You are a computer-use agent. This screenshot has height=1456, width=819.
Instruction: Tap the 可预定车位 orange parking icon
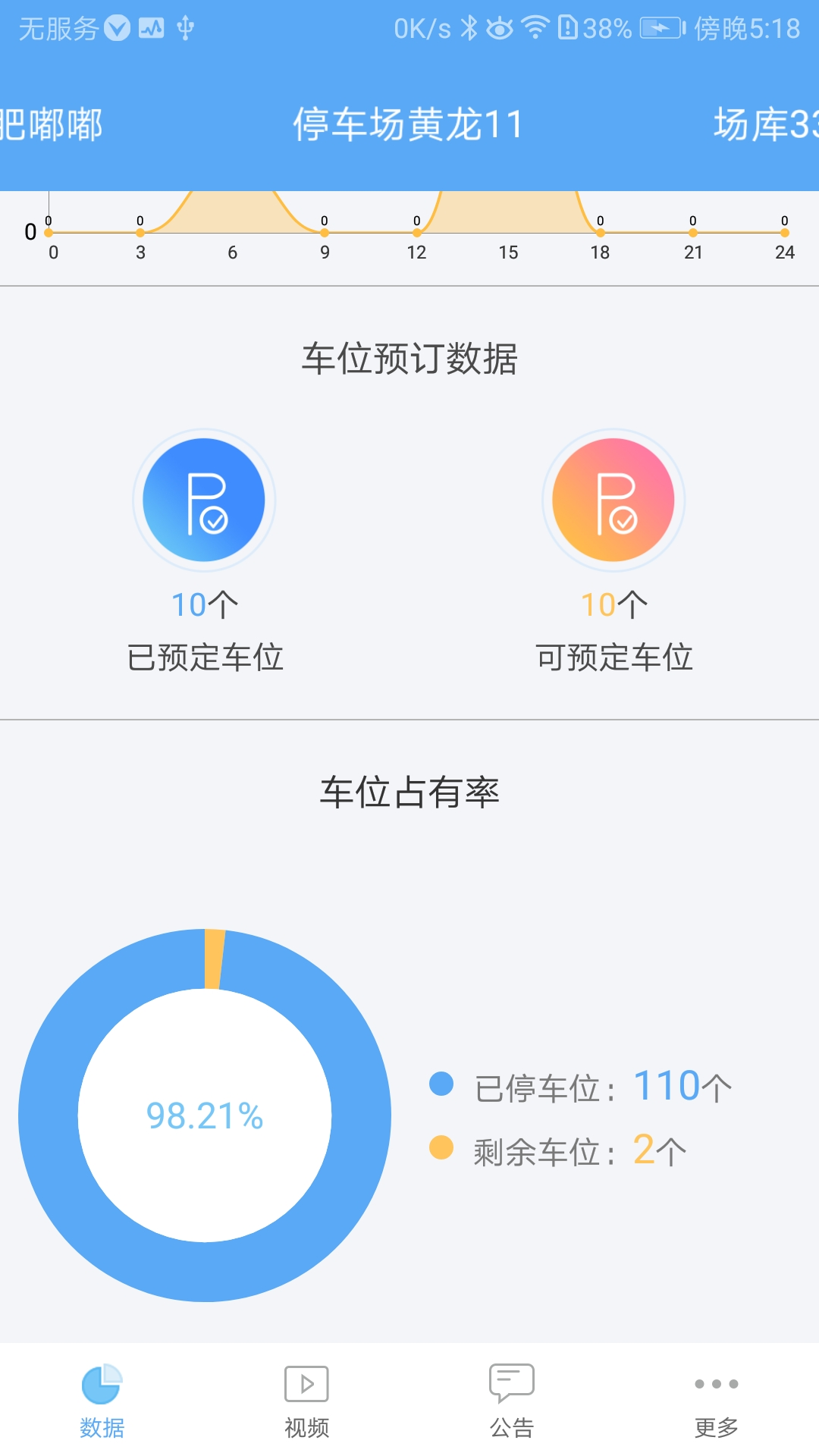613,500
